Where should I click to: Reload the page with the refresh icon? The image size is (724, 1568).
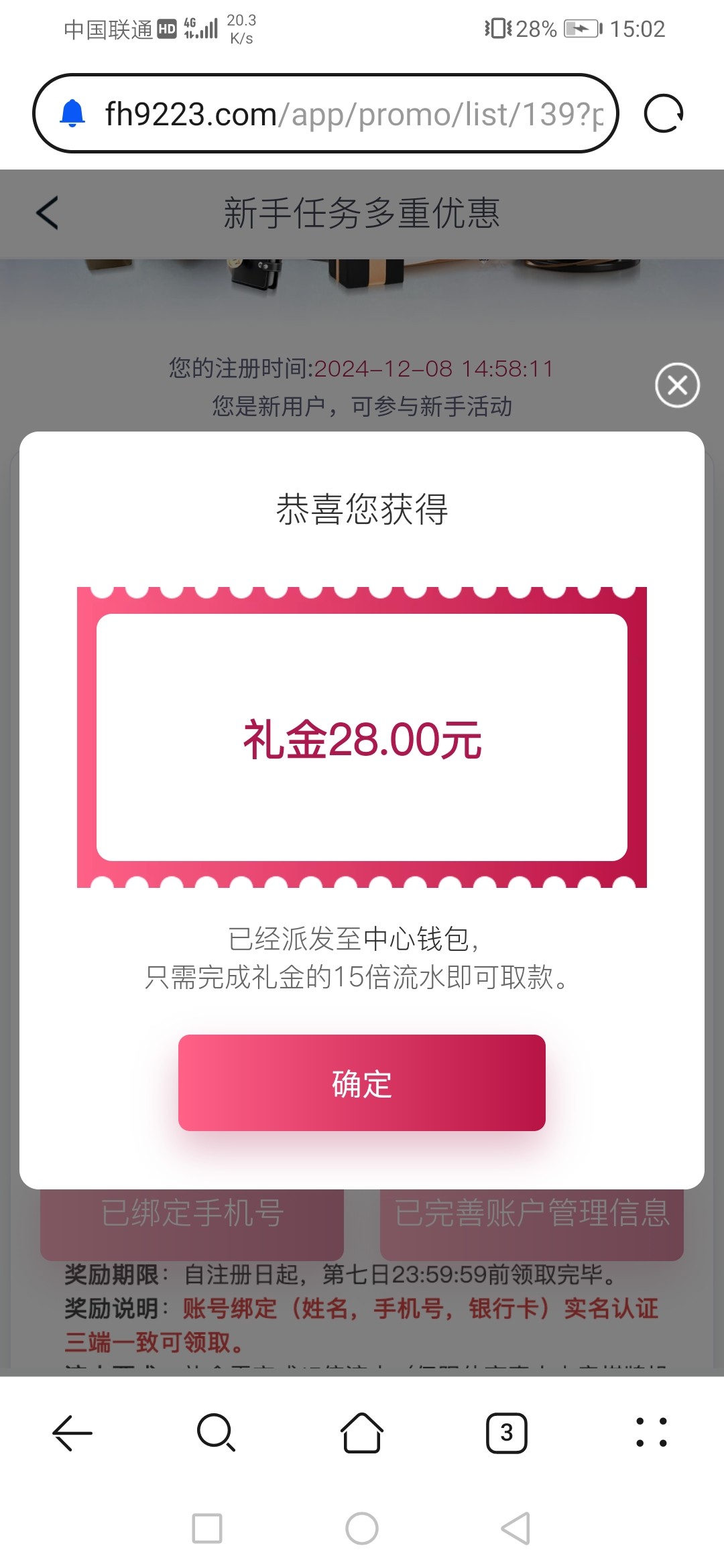(x=663, y=114)
